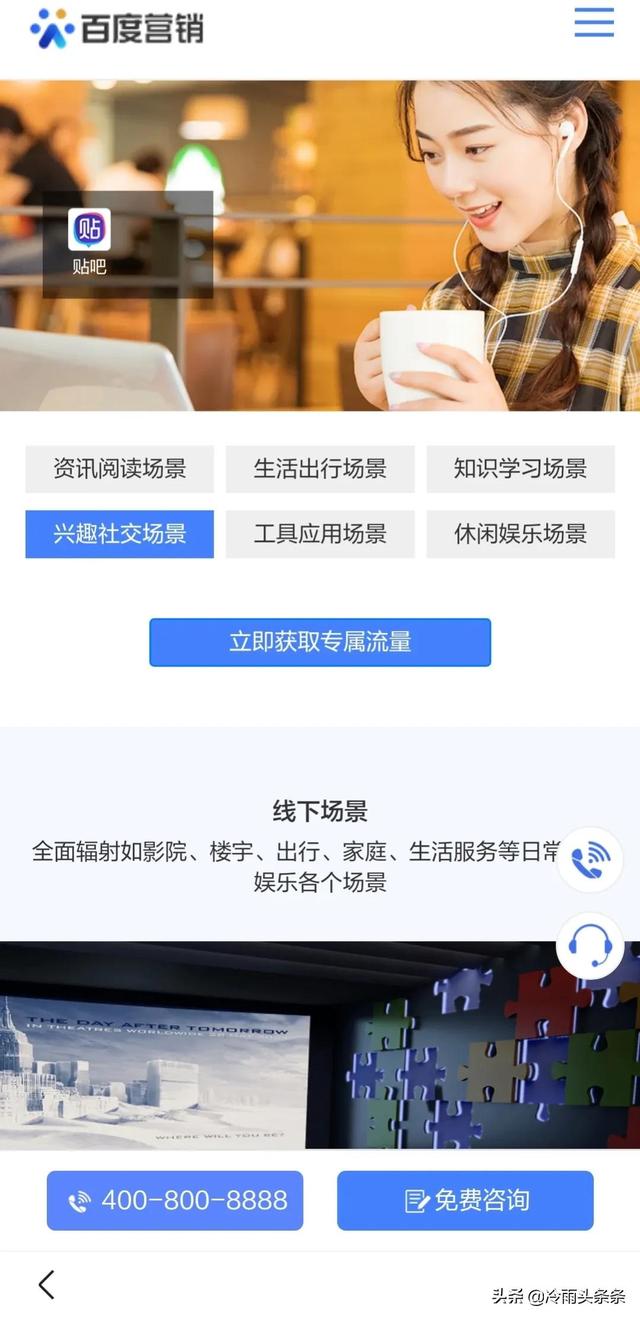Select 兴趣社交场景 tab
Viewport: 640px width, 1319px height.
click(119, 534)
